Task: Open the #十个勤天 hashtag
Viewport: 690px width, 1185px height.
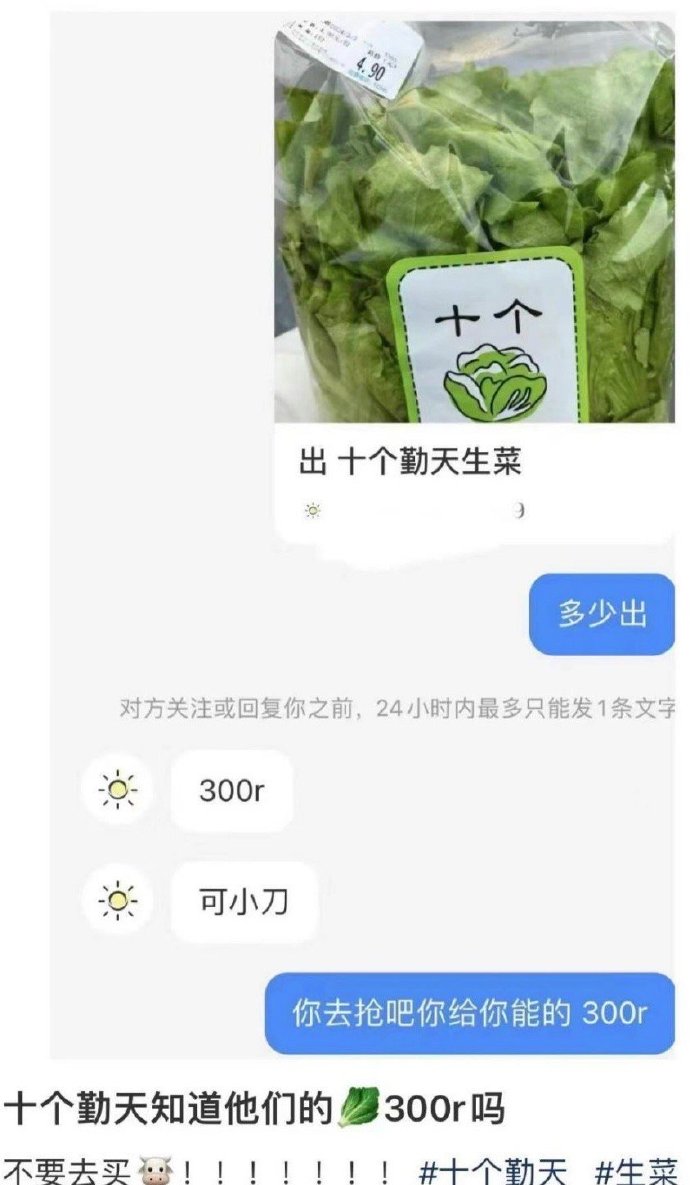Action: coord(492,1167)
